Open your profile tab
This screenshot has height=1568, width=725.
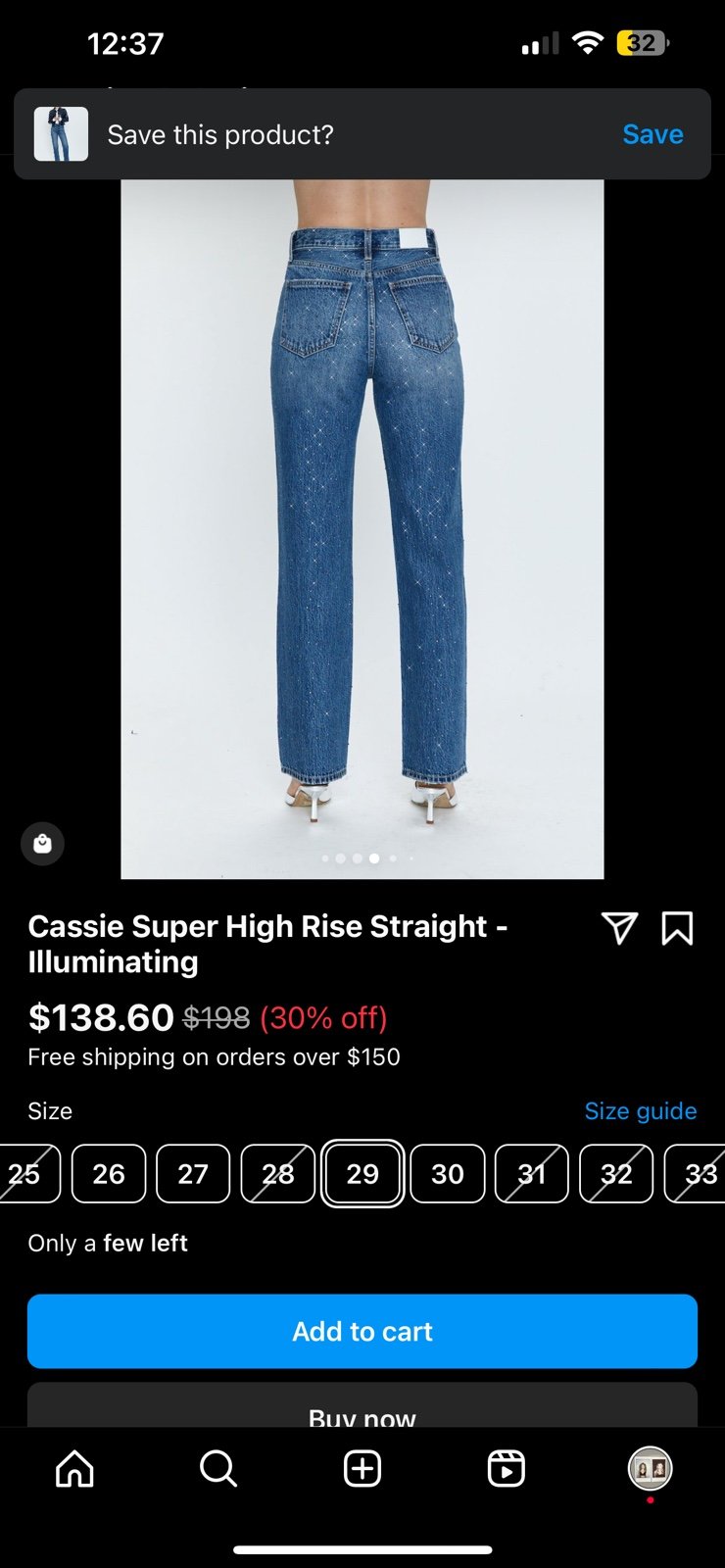tap(650, 1468)
